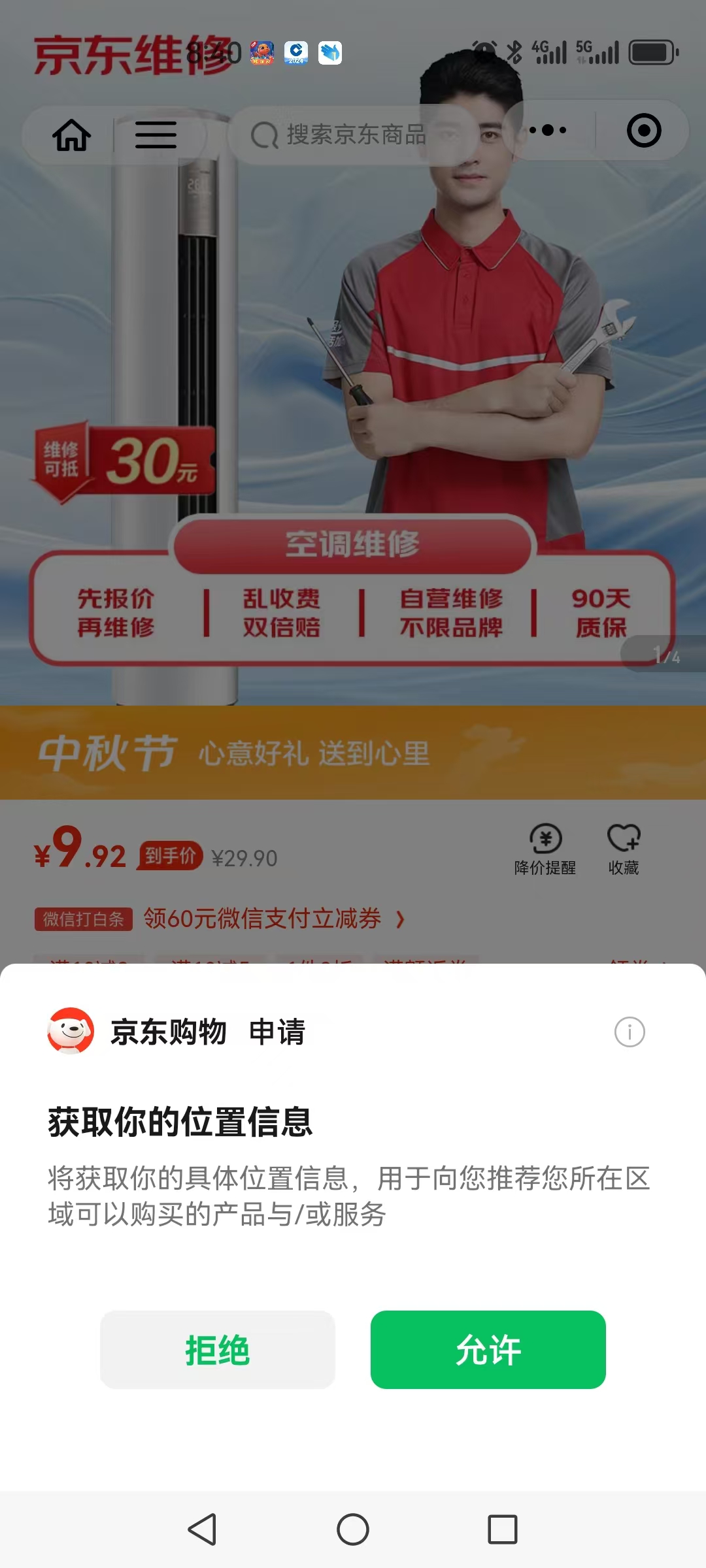
Task: Open the 中秋节 promotion banner
Action: 353,753
